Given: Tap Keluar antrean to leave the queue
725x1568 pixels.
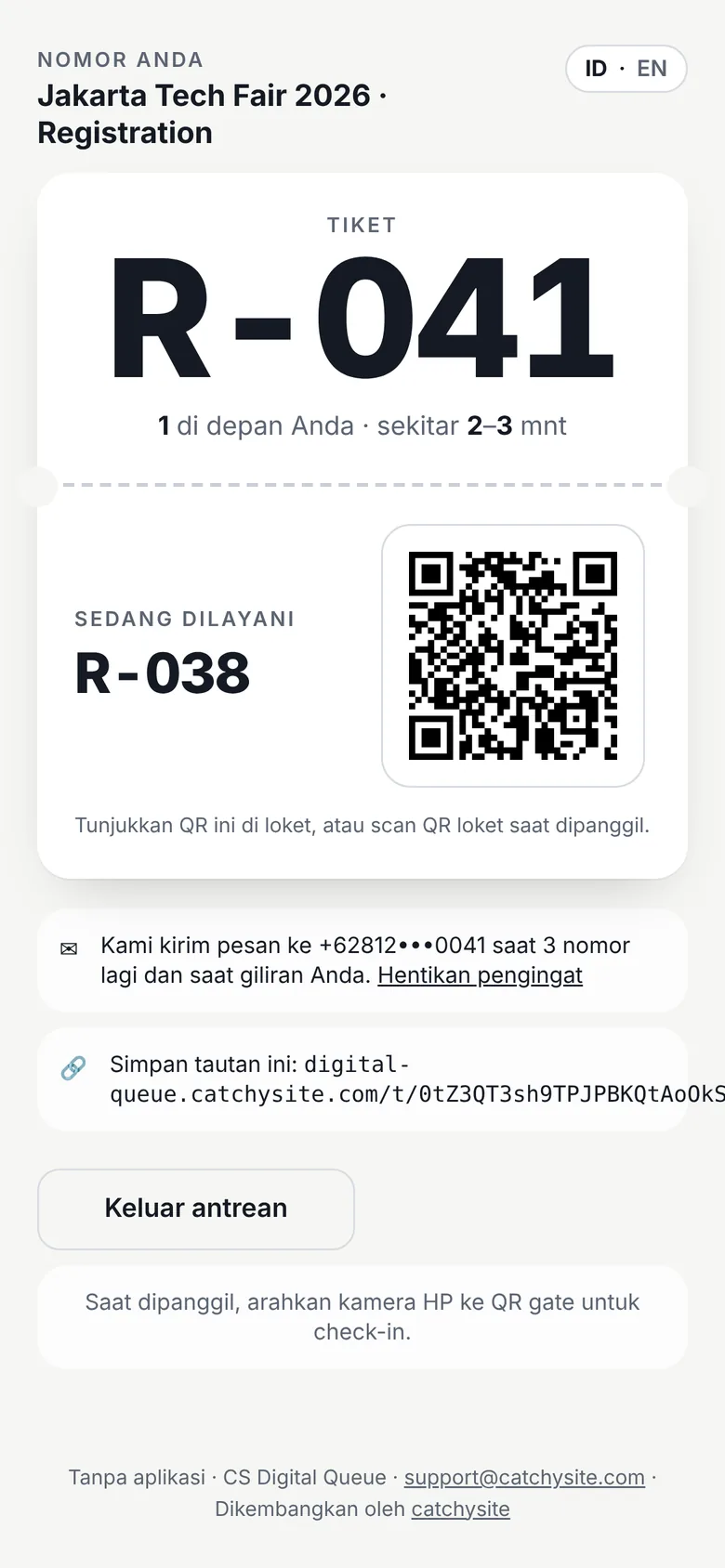Looking at the screenshot, I should click(196, 1209).
